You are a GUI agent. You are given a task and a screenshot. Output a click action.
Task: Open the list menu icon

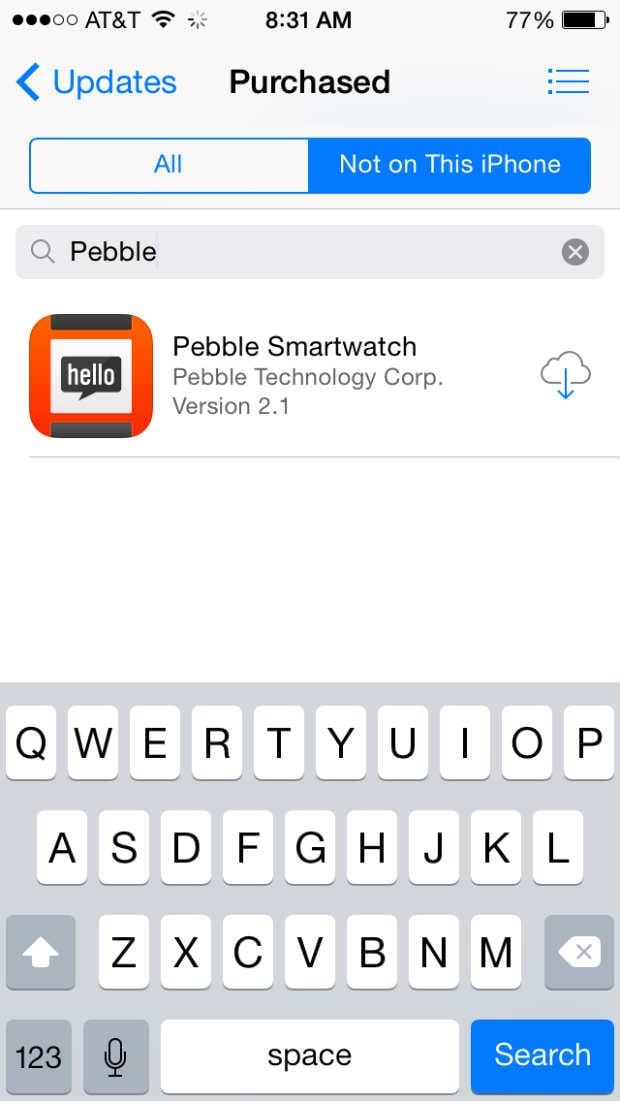(x=568, y=81)
